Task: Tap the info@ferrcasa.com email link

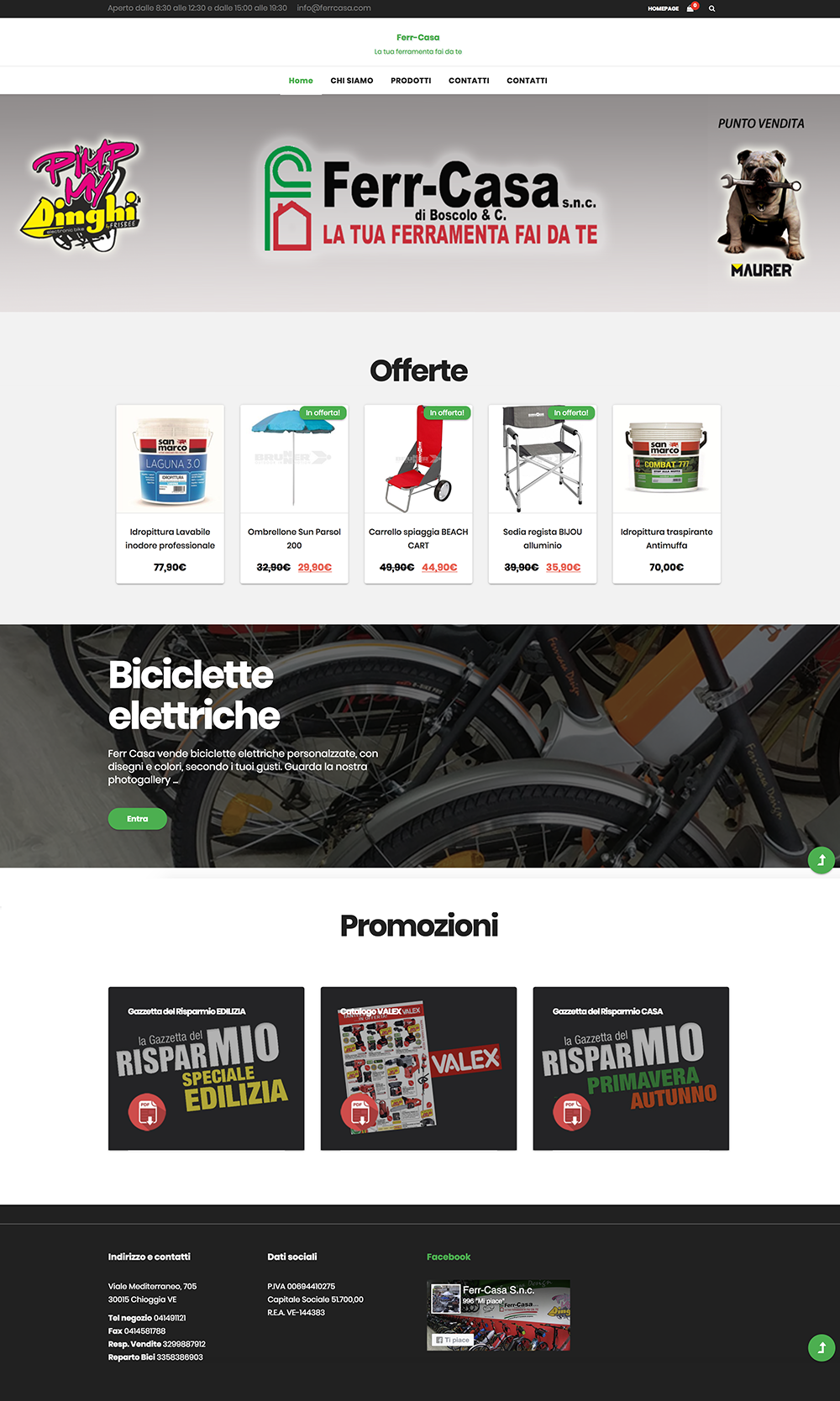Action: (x=333, y=8)
